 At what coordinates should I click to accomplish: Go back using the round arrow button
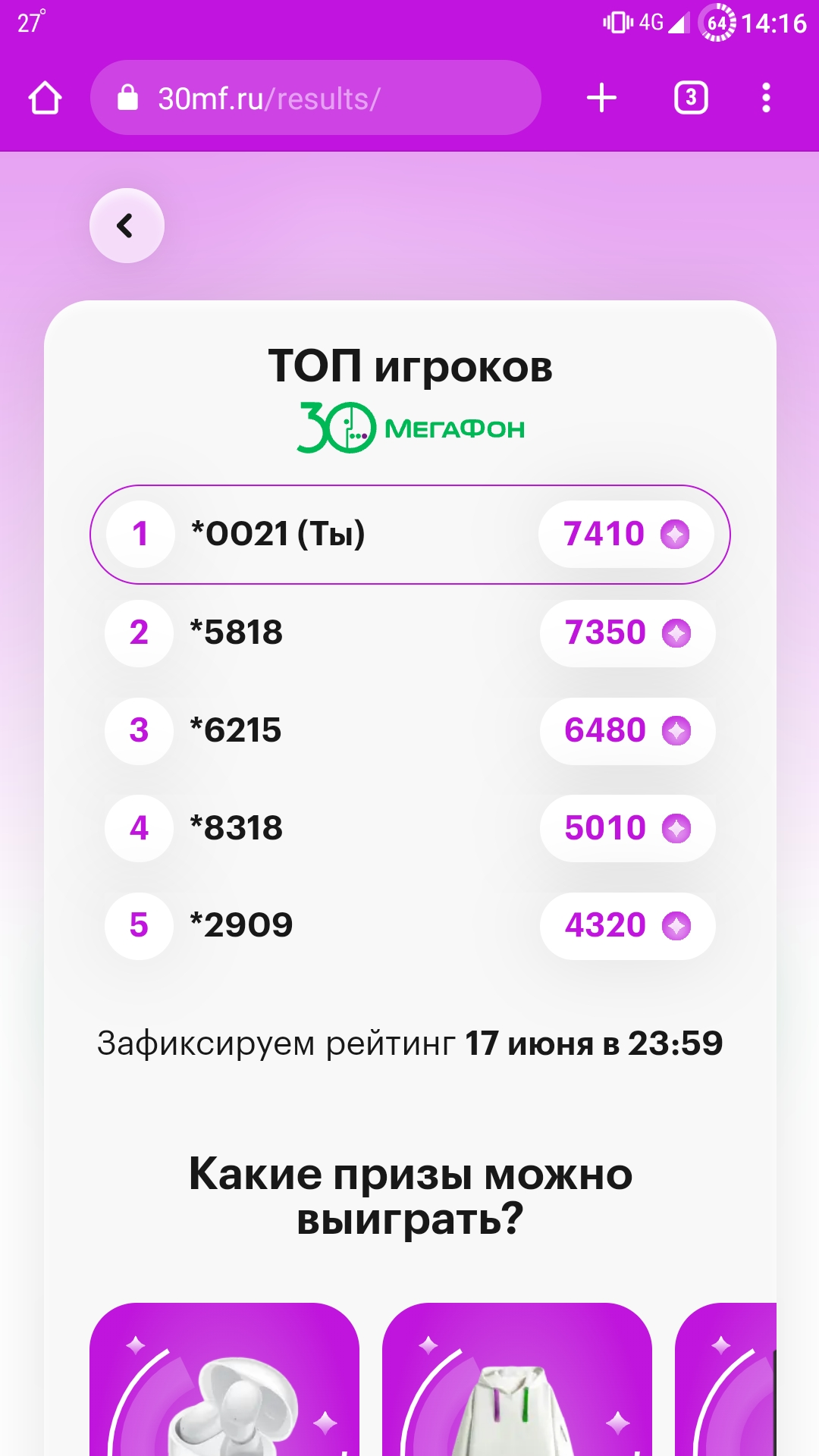[127, 225]
